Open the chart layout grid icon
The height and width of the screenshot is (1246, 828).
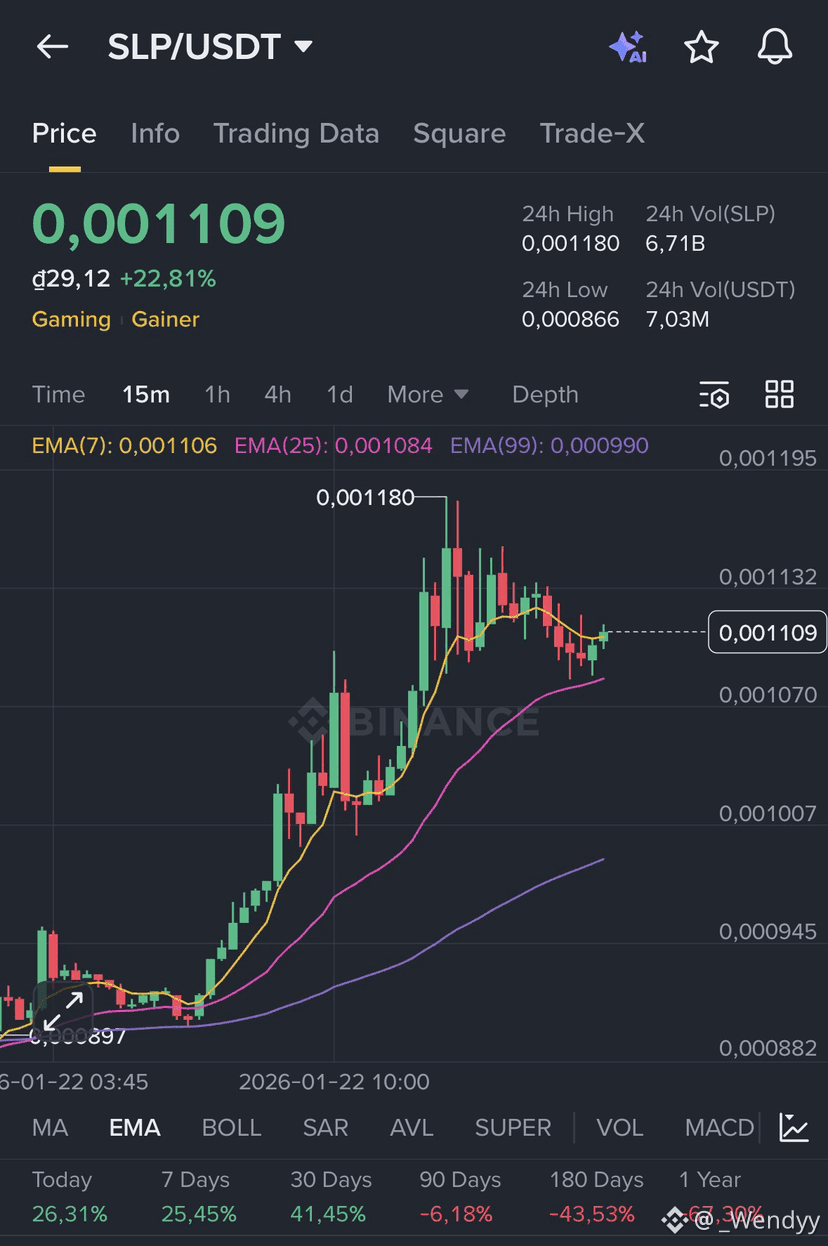coord(779,395)
